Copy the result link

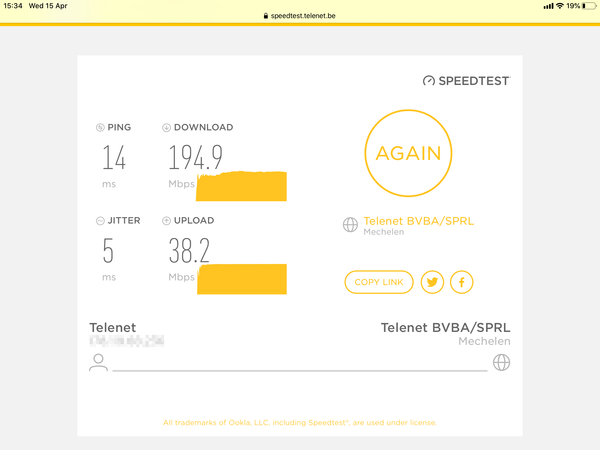tap(378, 283)
